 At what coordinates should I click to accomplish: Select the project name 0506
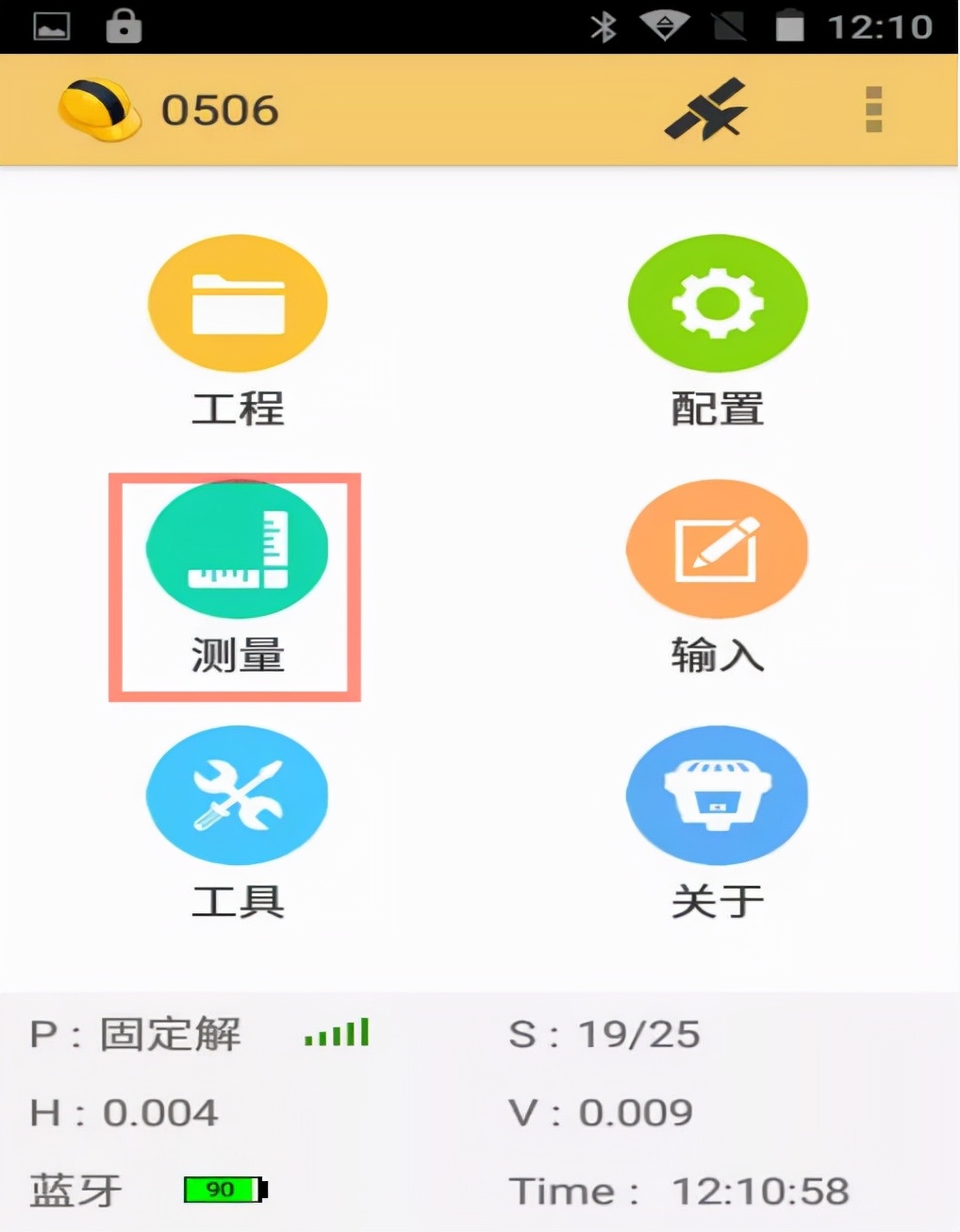(x=221, y=109)
